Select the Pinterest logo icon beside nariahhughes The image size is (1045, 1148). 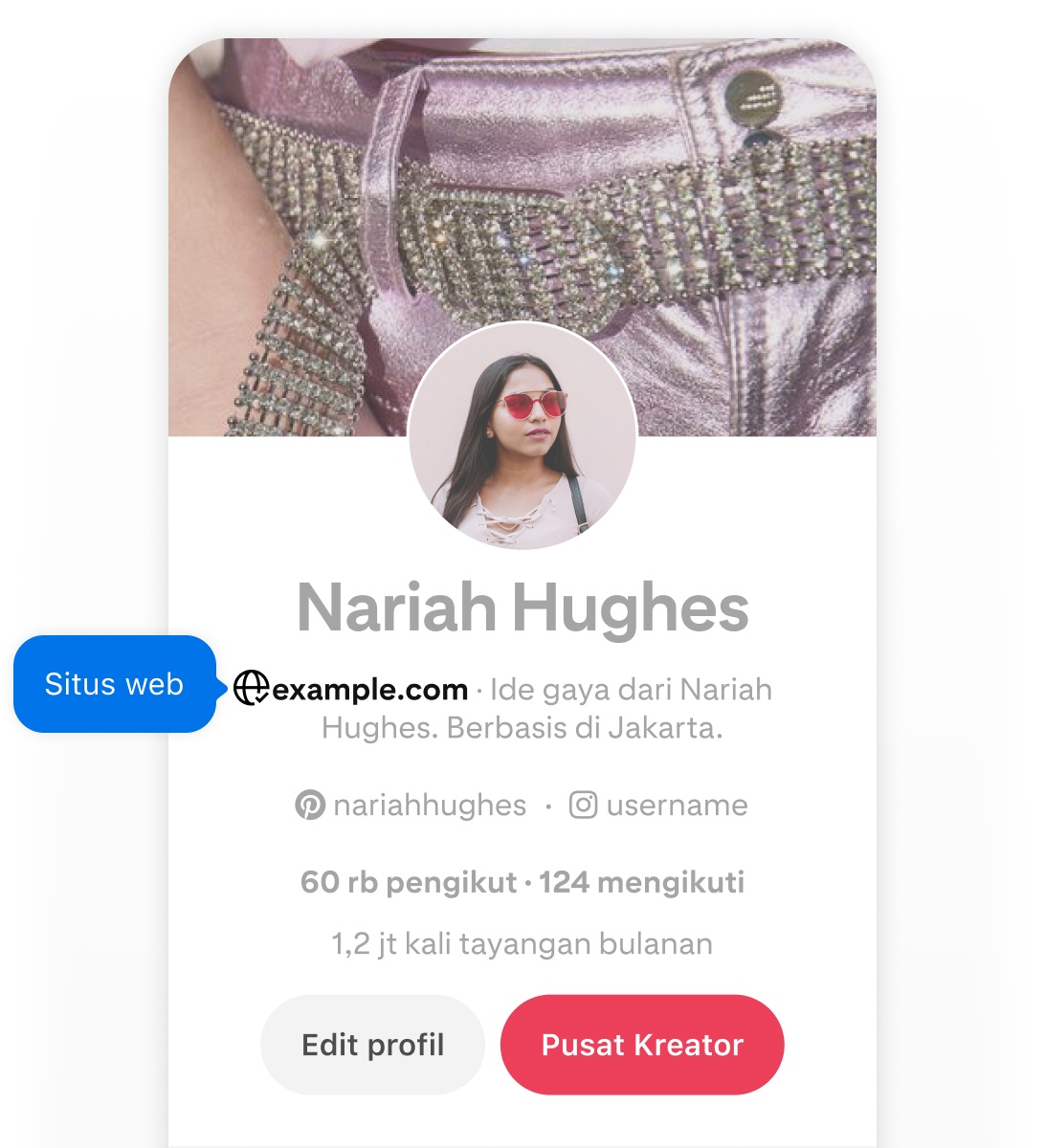pyautogui.click(x=309, y=805)
